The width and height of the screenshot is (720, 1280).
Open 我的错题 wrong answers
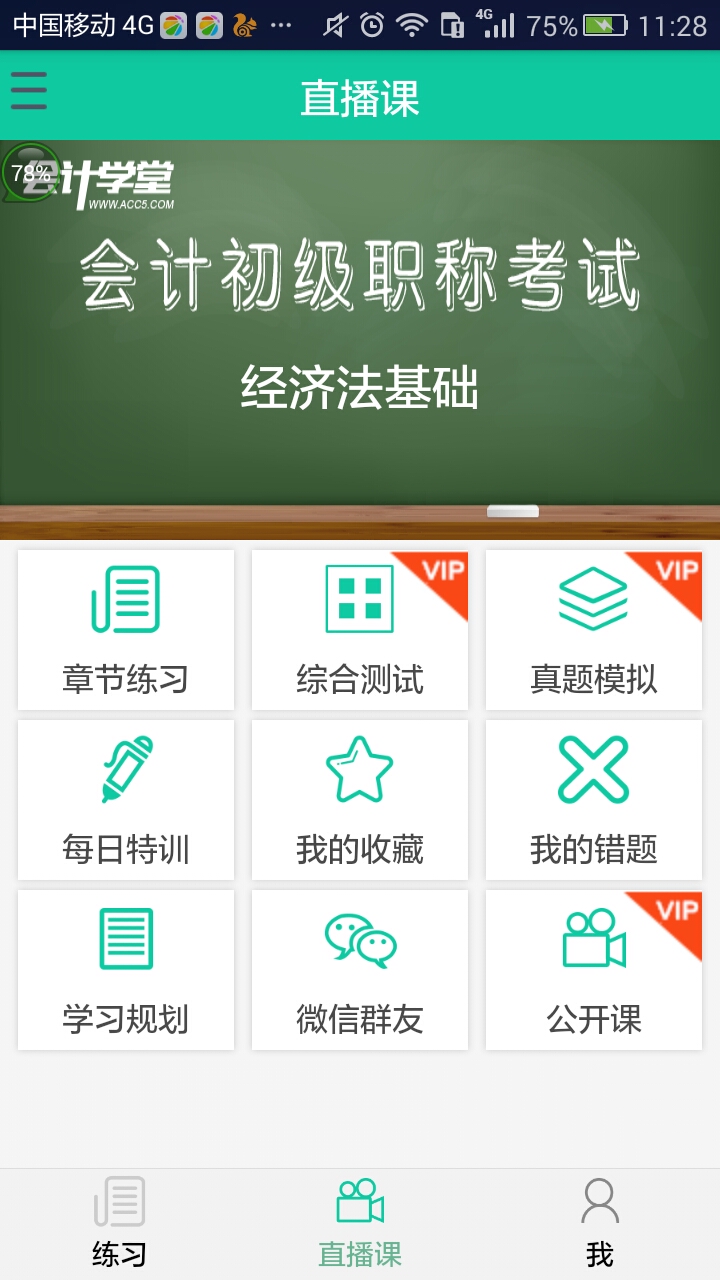coord(594,800)
